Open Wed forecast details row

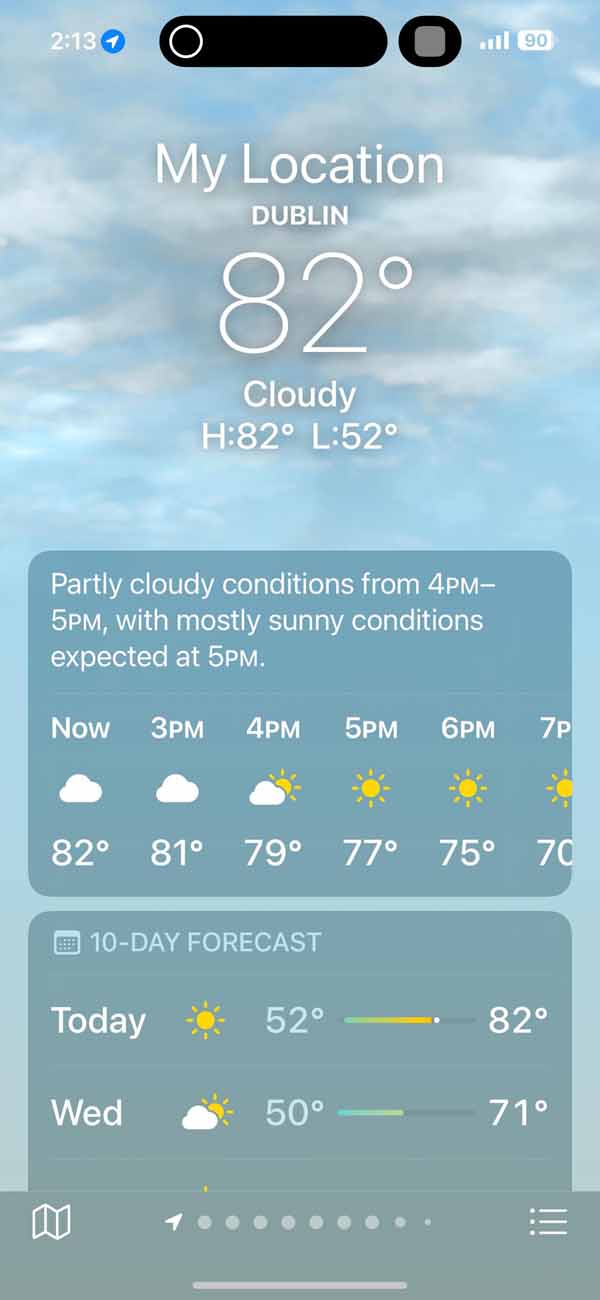point(300,1112)
